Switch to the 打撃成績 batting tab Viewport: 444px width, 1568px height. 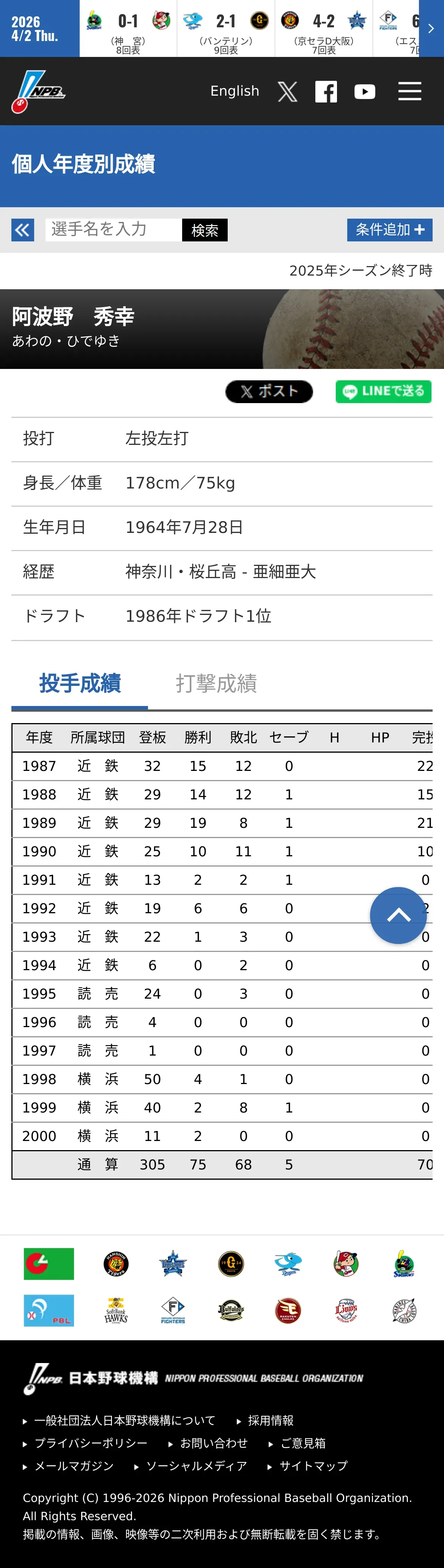click(216, 684)
